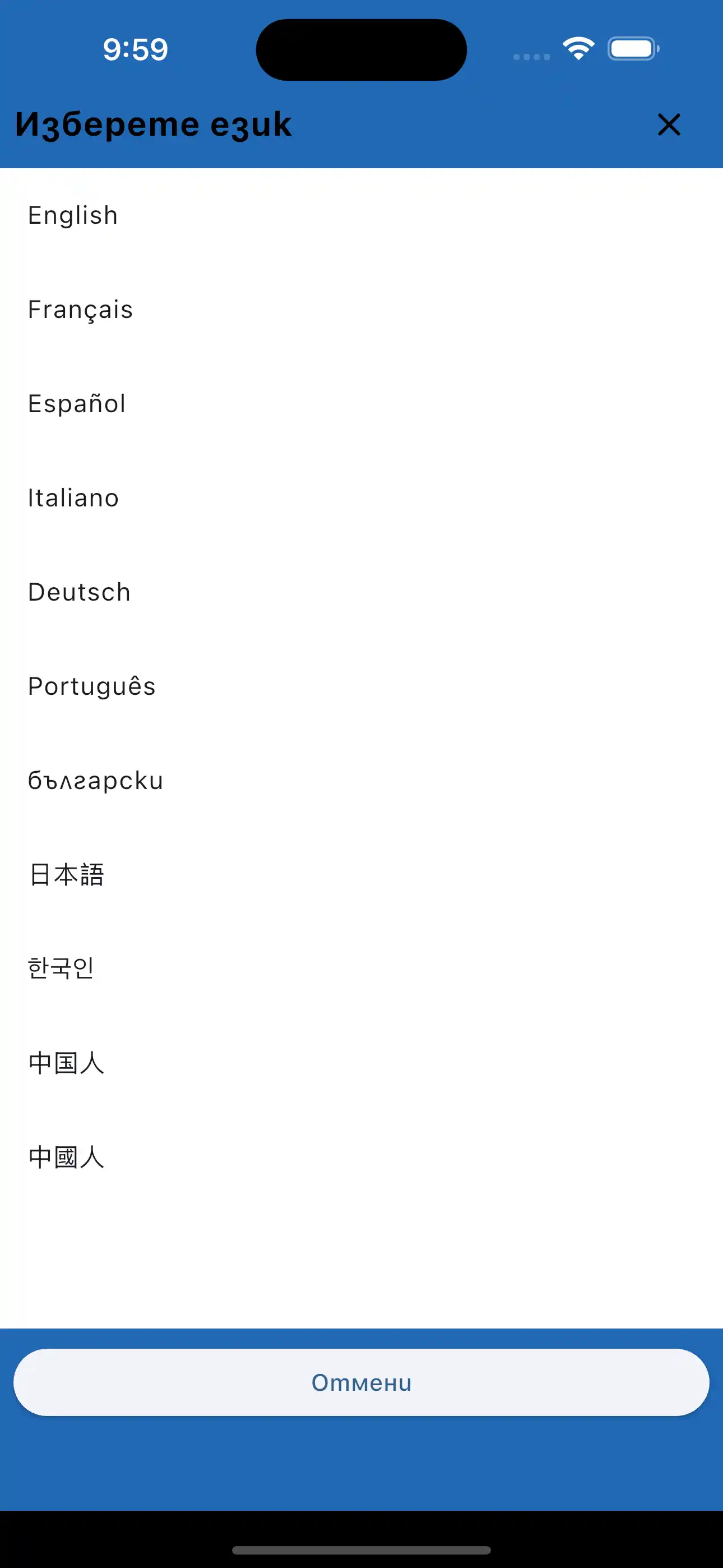Select the simplified 中国人 option
Image resolution: width=723 pixels, height=1568 pixels.
pos(67,1063)
